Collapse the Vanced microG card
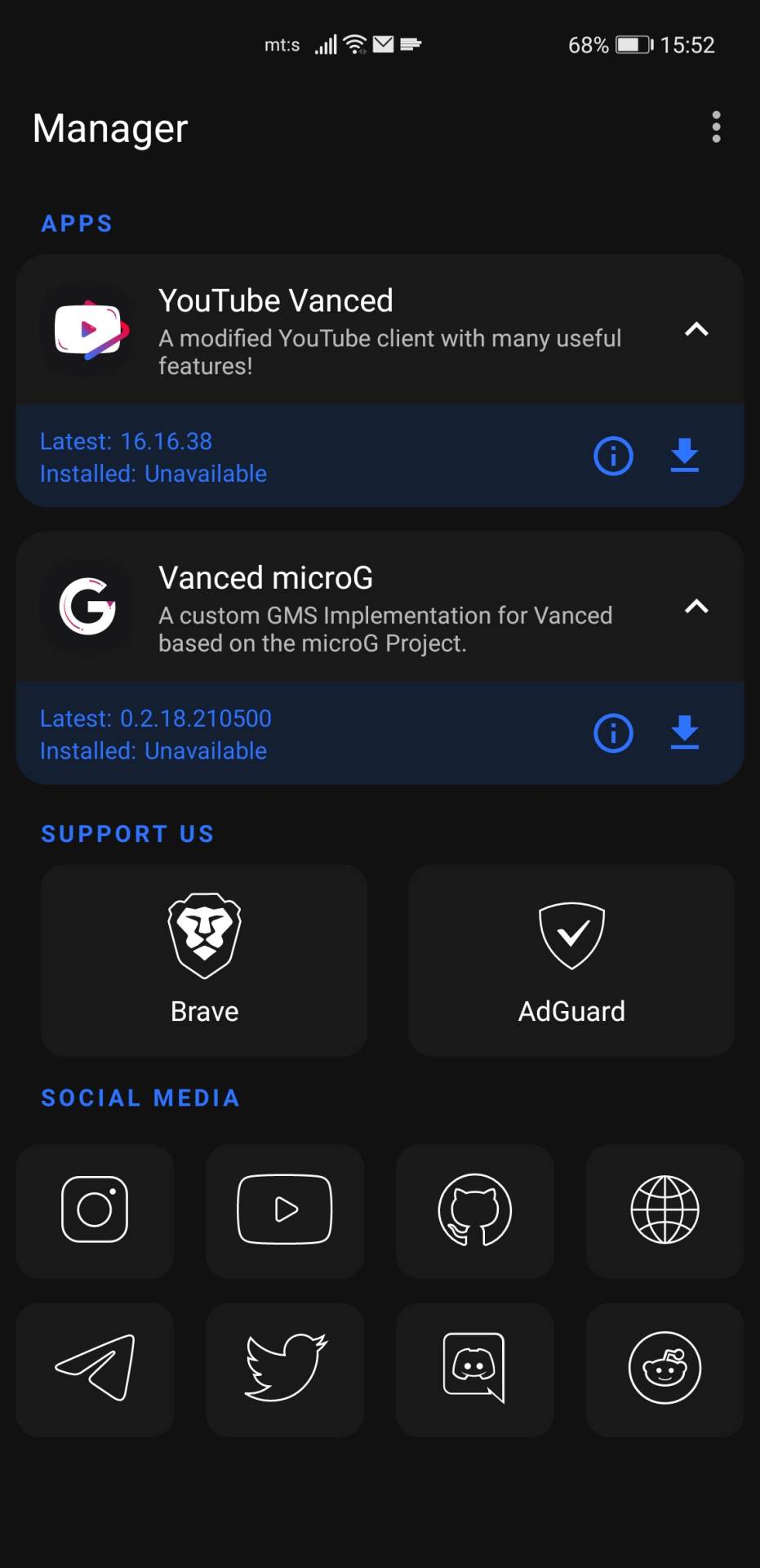This screenshot has width=760, height=1568. pyautogui.click(x=697, y=607)
